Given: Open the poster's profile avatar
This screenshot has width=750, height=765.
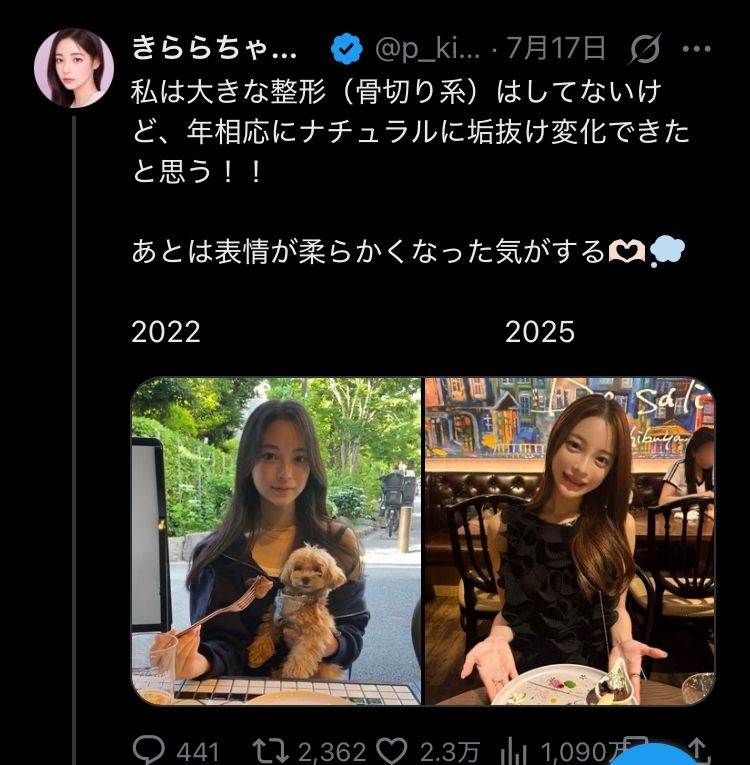Looking at the screenshot, I should pyautogui.click(x=74, y=67).
